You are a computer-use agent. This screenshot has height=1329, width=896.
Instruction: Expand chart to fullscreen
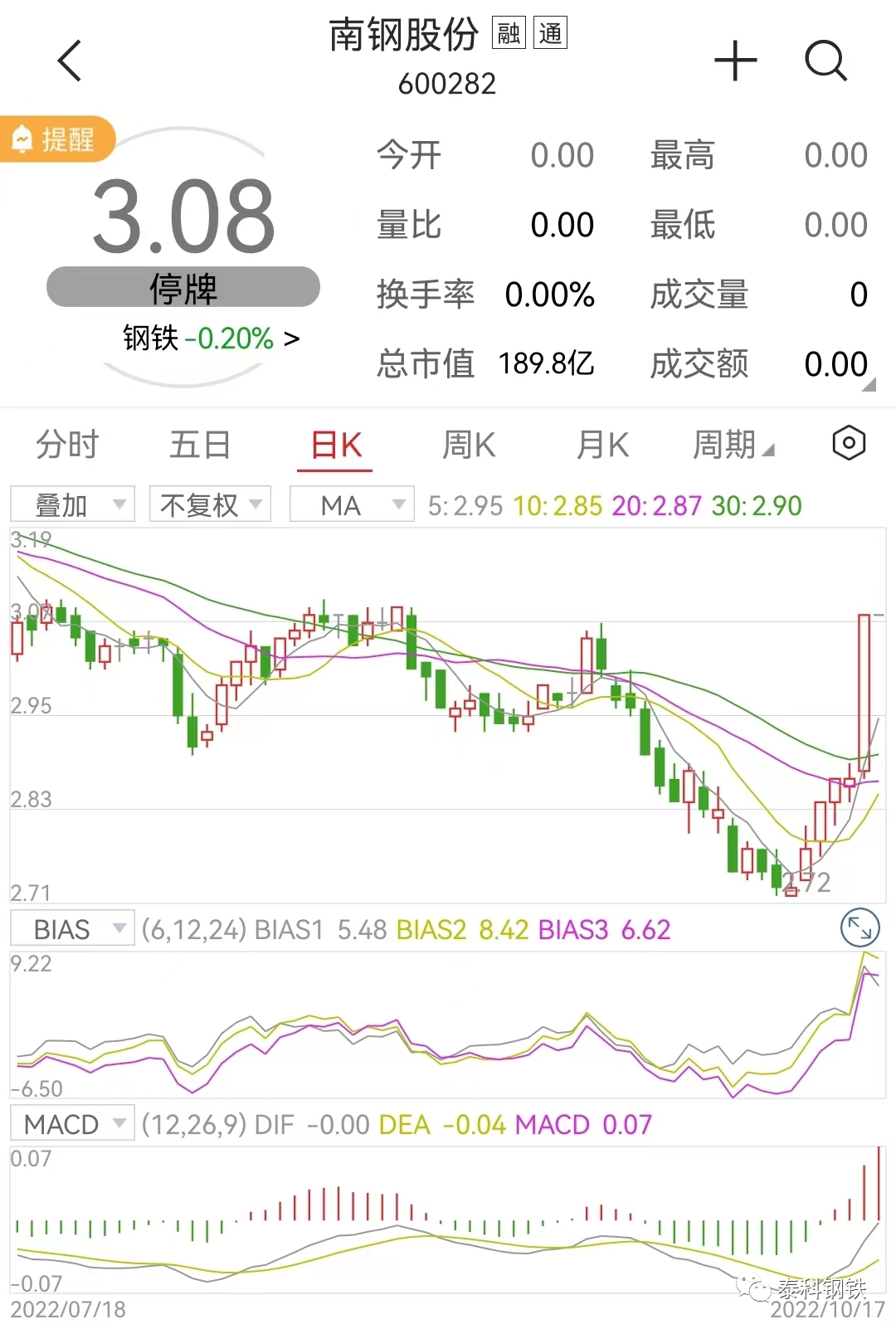pos(859,928)
